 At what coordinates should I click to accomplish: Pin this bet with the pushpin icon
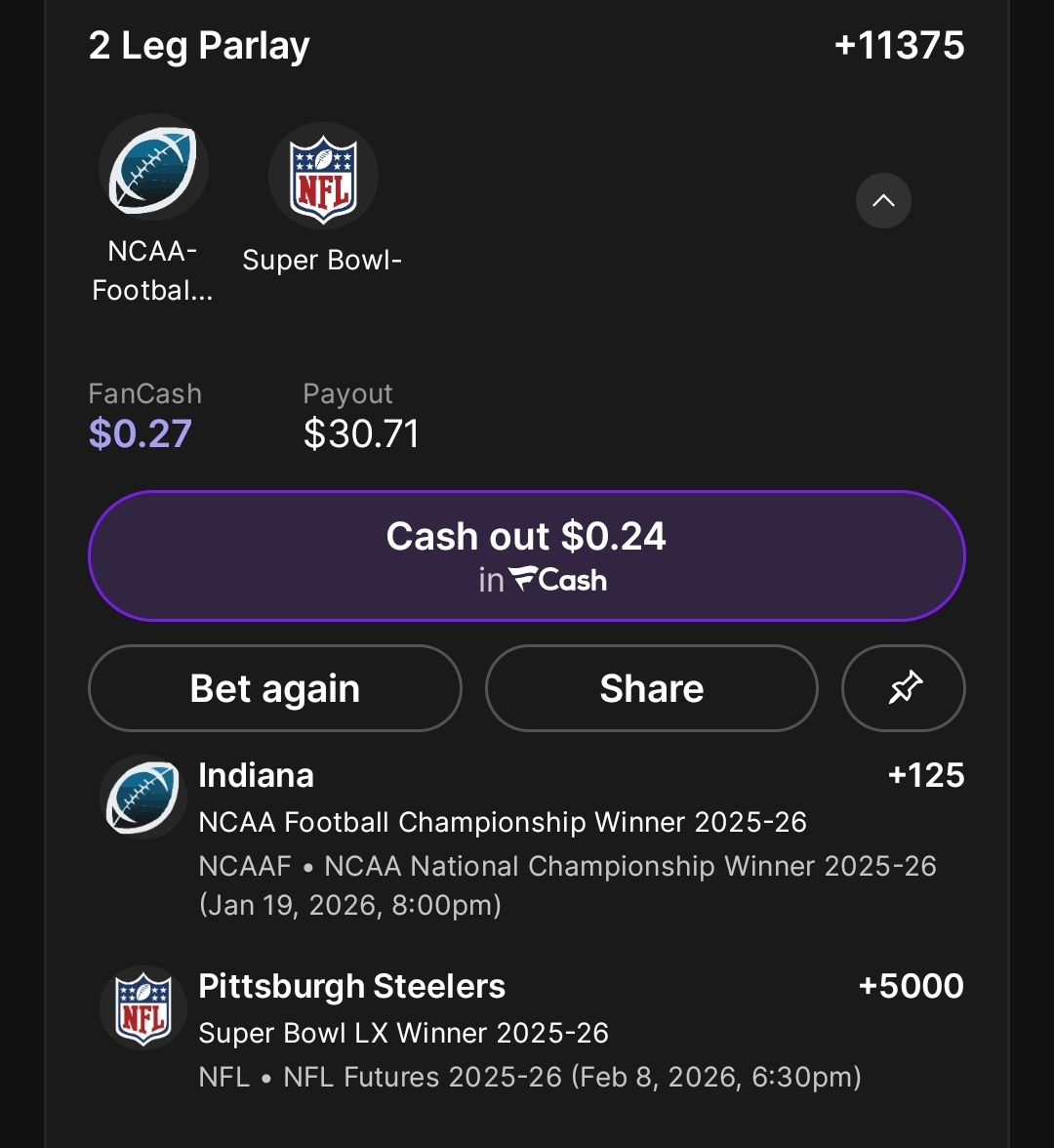[903, 688]
